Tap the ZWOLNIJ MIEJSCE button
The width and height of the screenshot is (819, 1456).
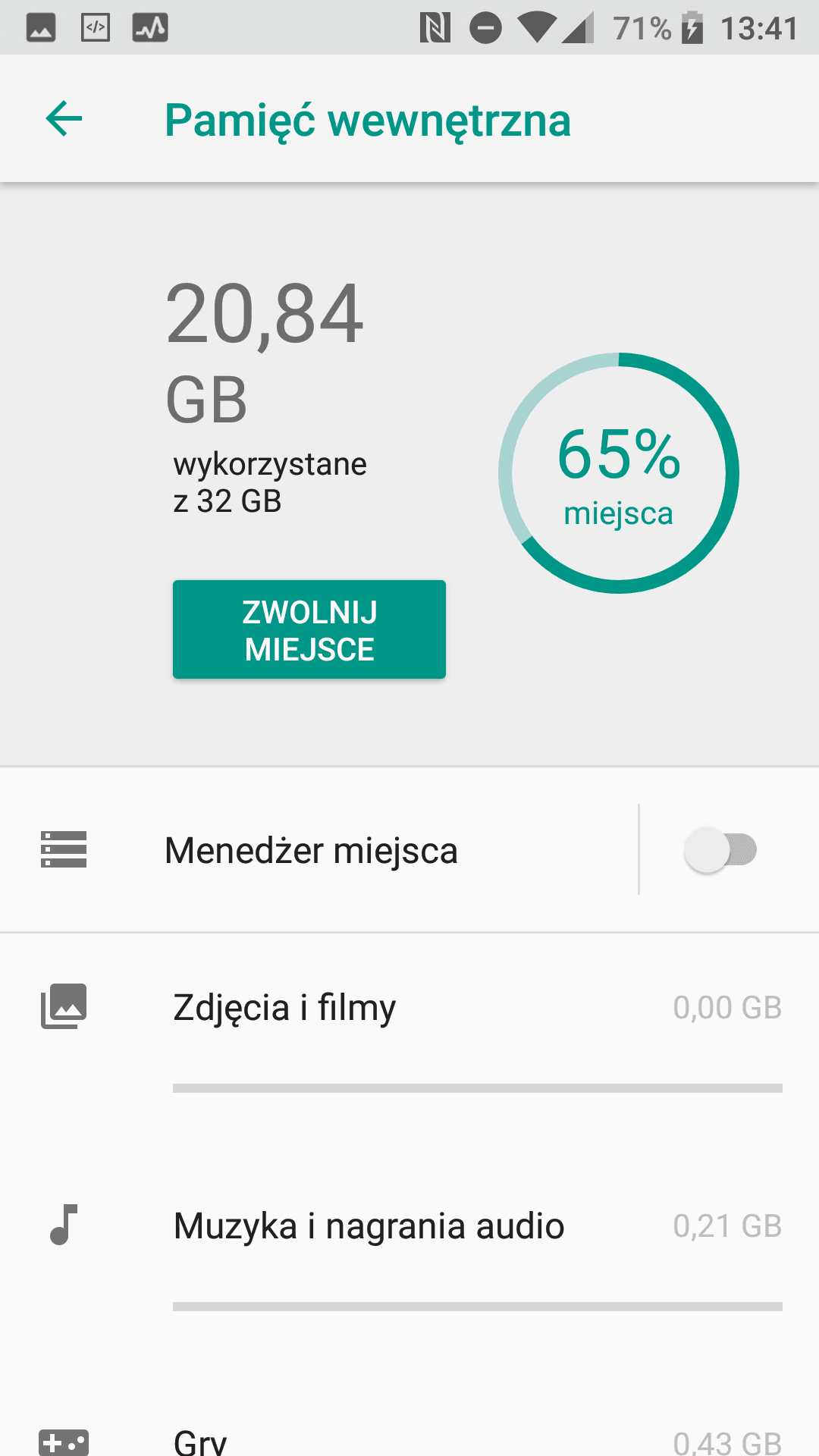pos(309,629)
